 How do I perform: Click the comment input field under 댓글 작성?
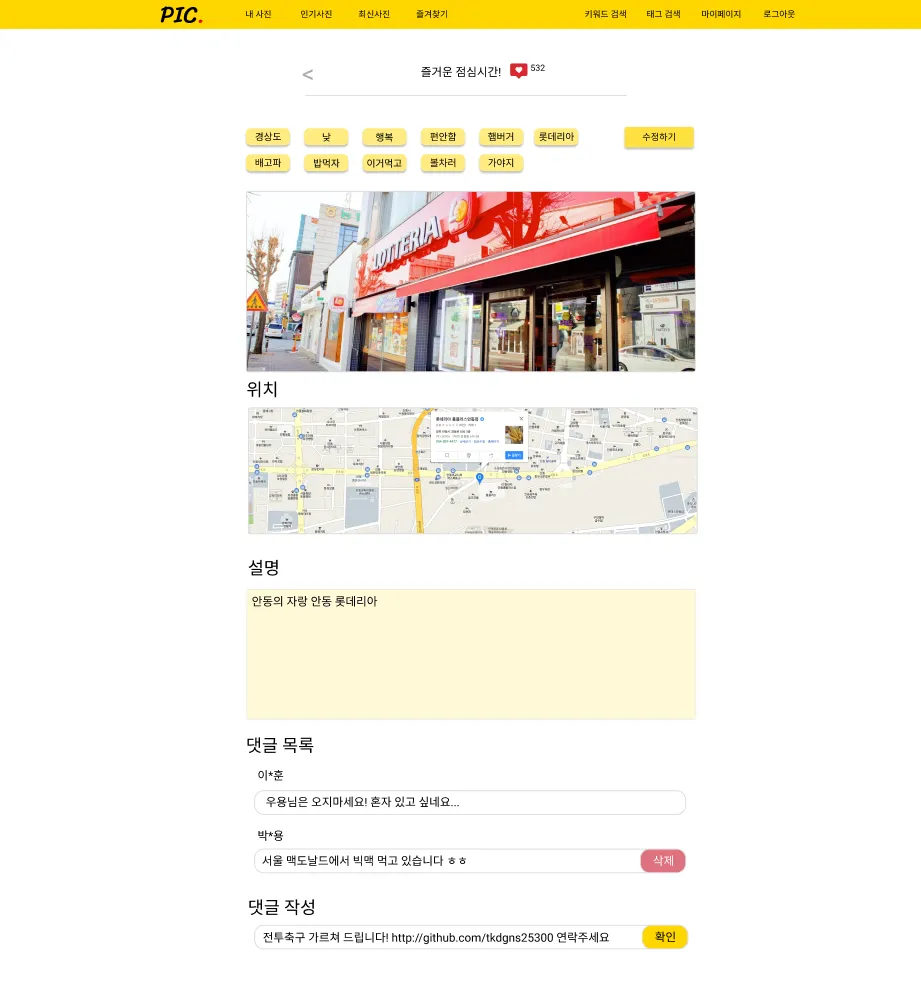[440, 937]
